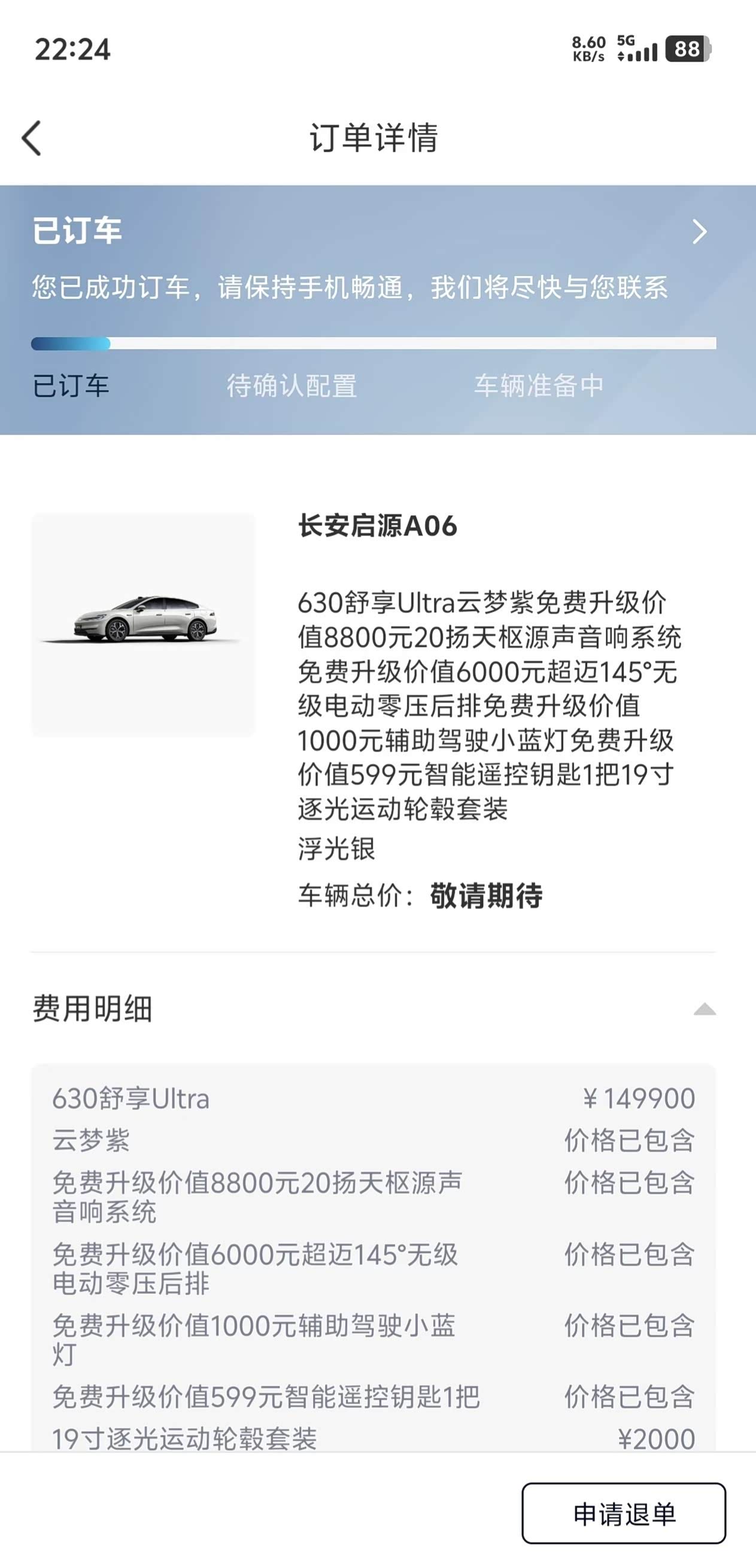Tap the order progress bar

(x=374, y=344)
